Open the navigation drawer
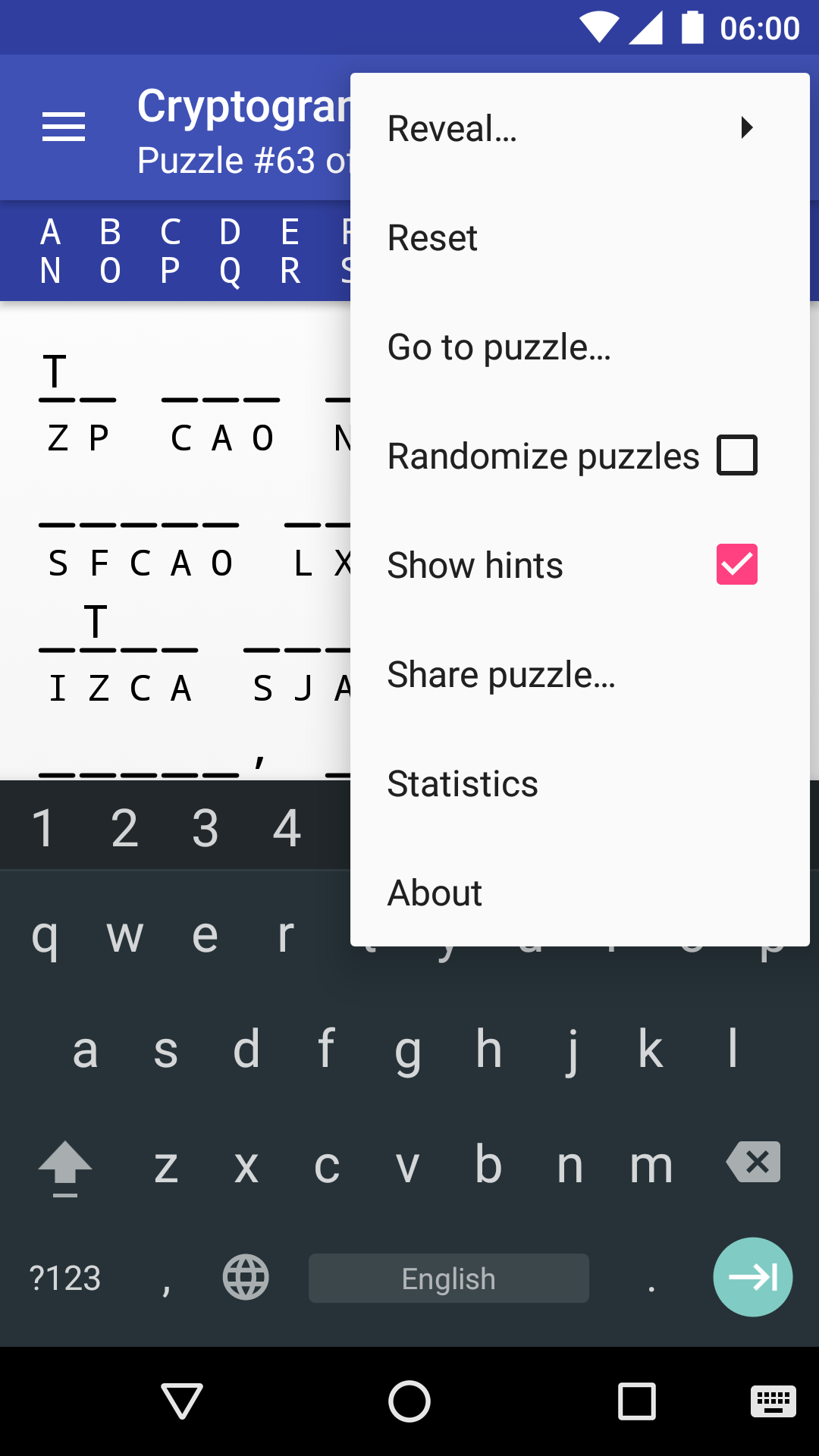 click(x=63, y=127)
